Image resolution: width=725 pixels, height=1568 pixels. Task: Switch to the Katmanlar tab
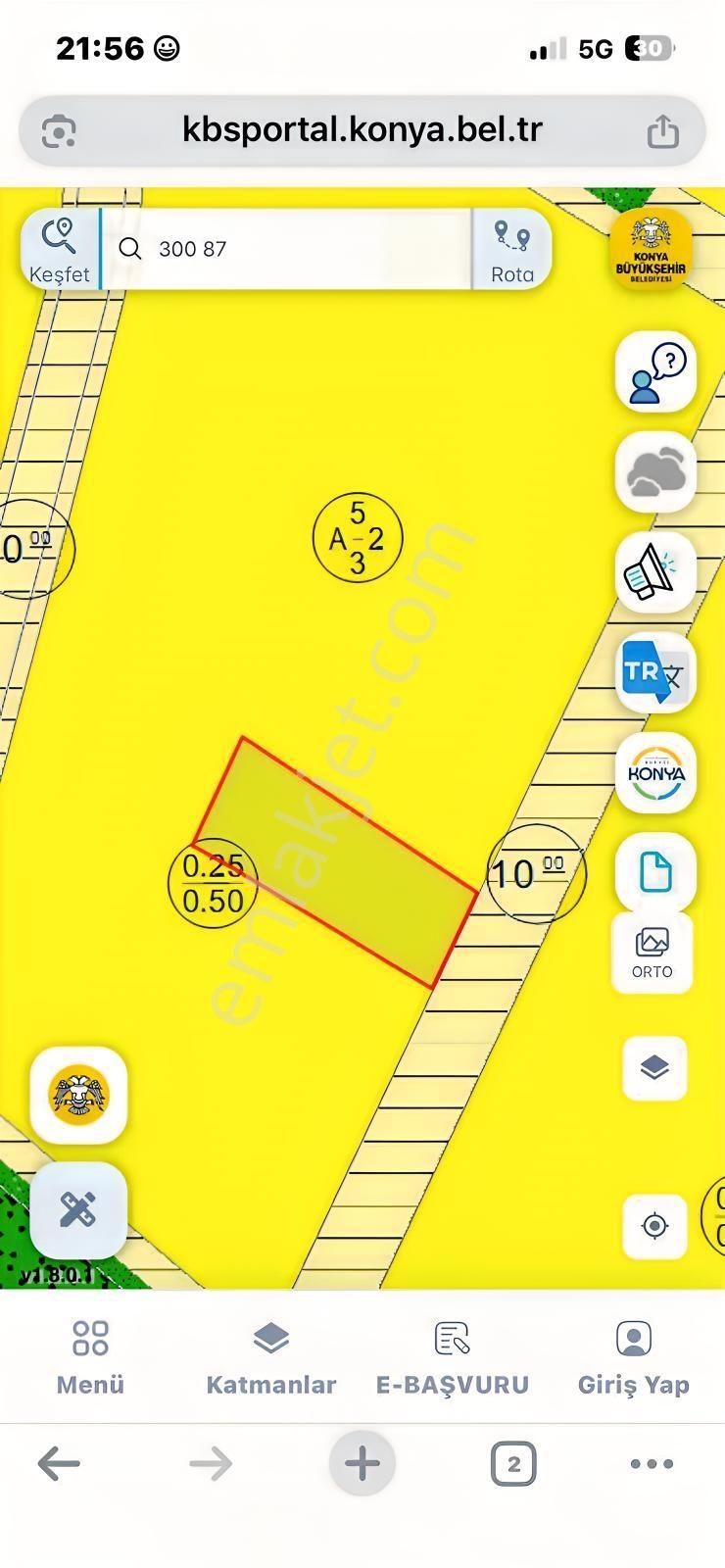[271, 1358]
